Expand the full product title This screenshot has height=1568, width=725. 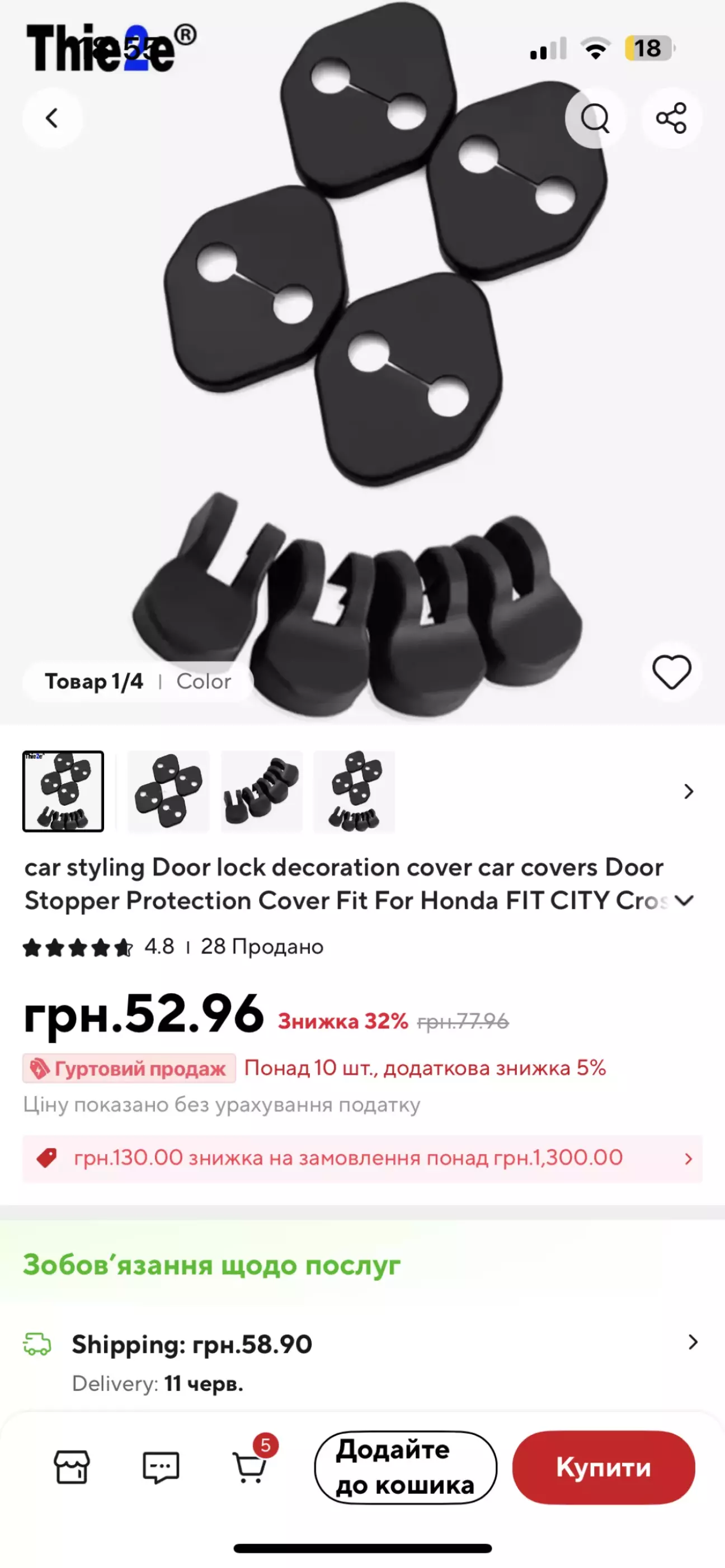tap(685, 900)
